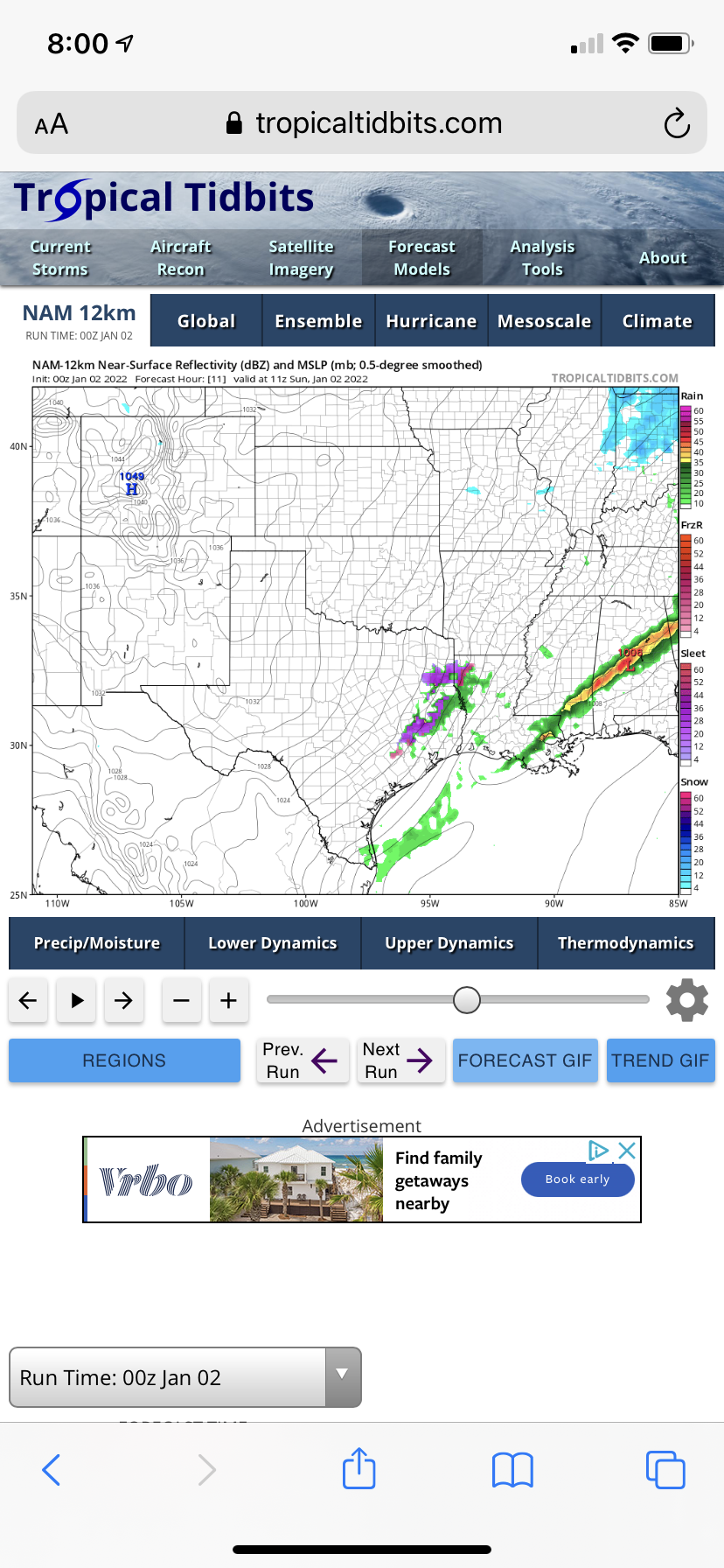
Task: Play the forecast animation
Action: [76, 1000]
